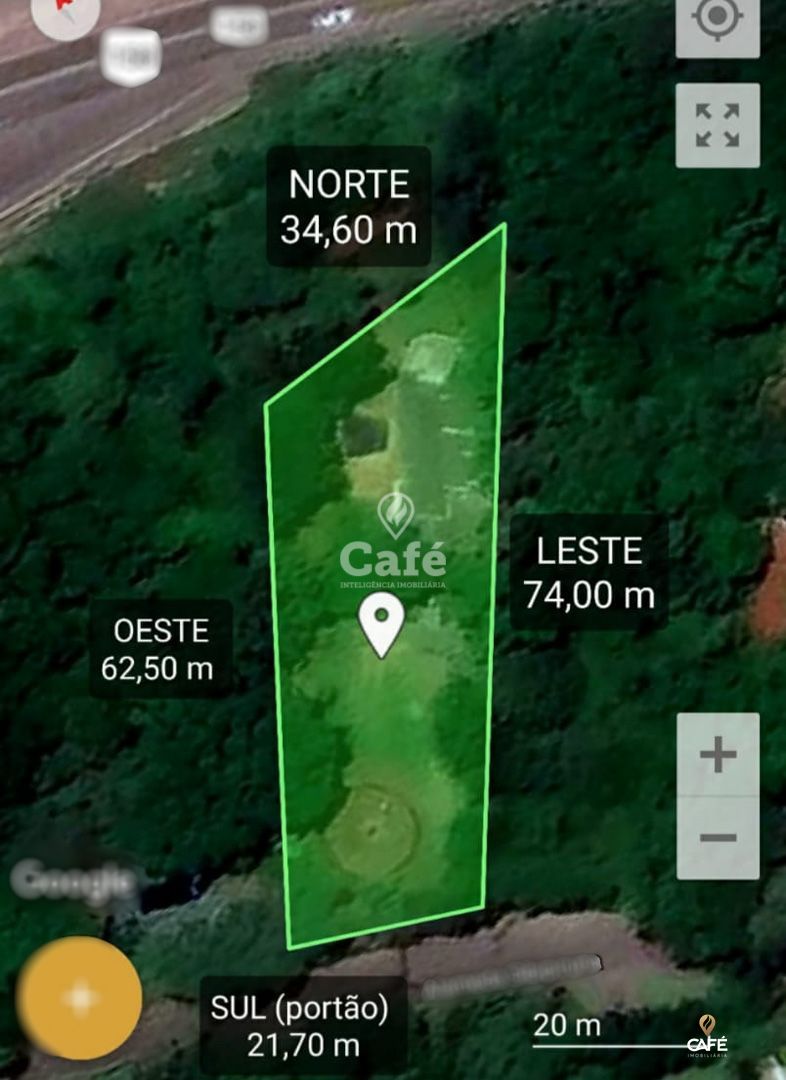Expand the map to fullscreen
Screen dimensions: 786x1080
[x=717, y=125]
